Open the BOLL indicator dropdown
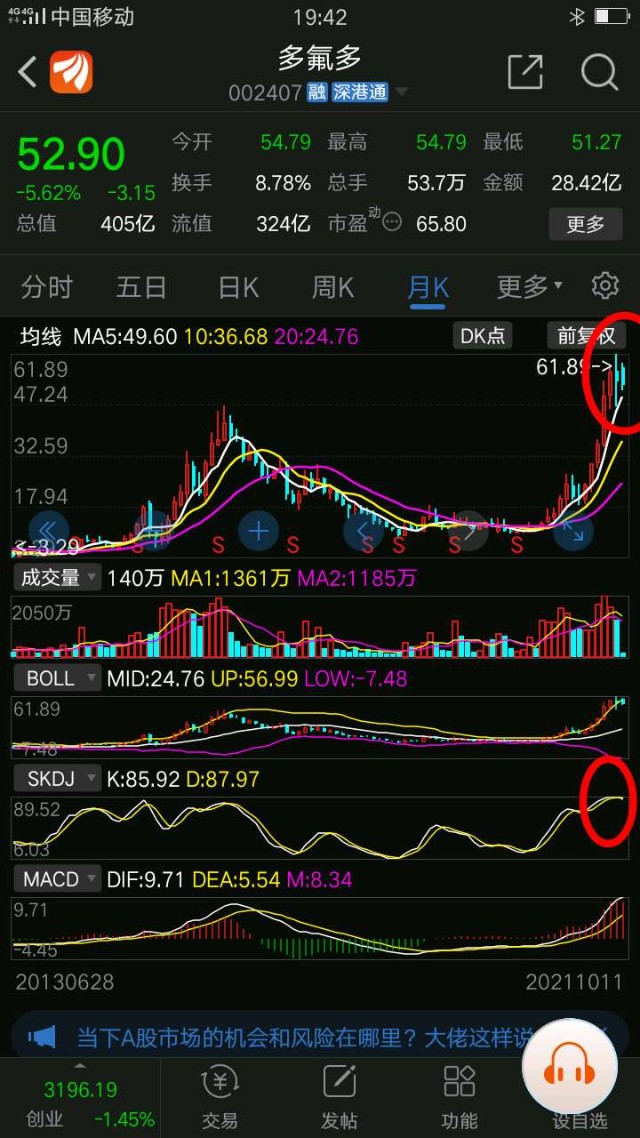This screenshot has width=640, height=1138. 57,677
